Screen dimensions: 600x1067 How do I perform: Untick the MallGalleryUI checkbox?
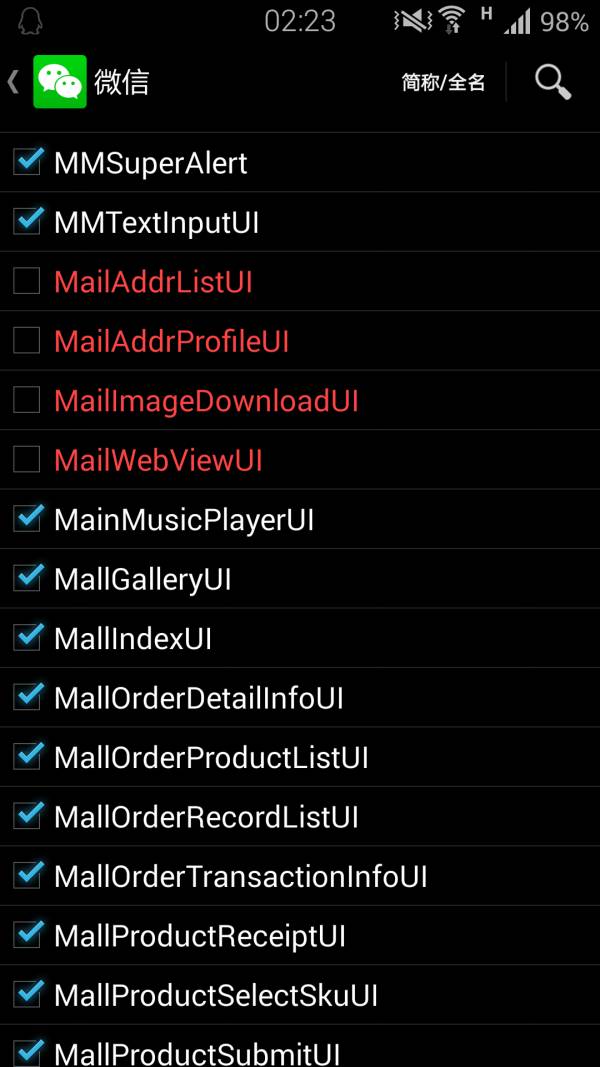(x=27, y=578)
